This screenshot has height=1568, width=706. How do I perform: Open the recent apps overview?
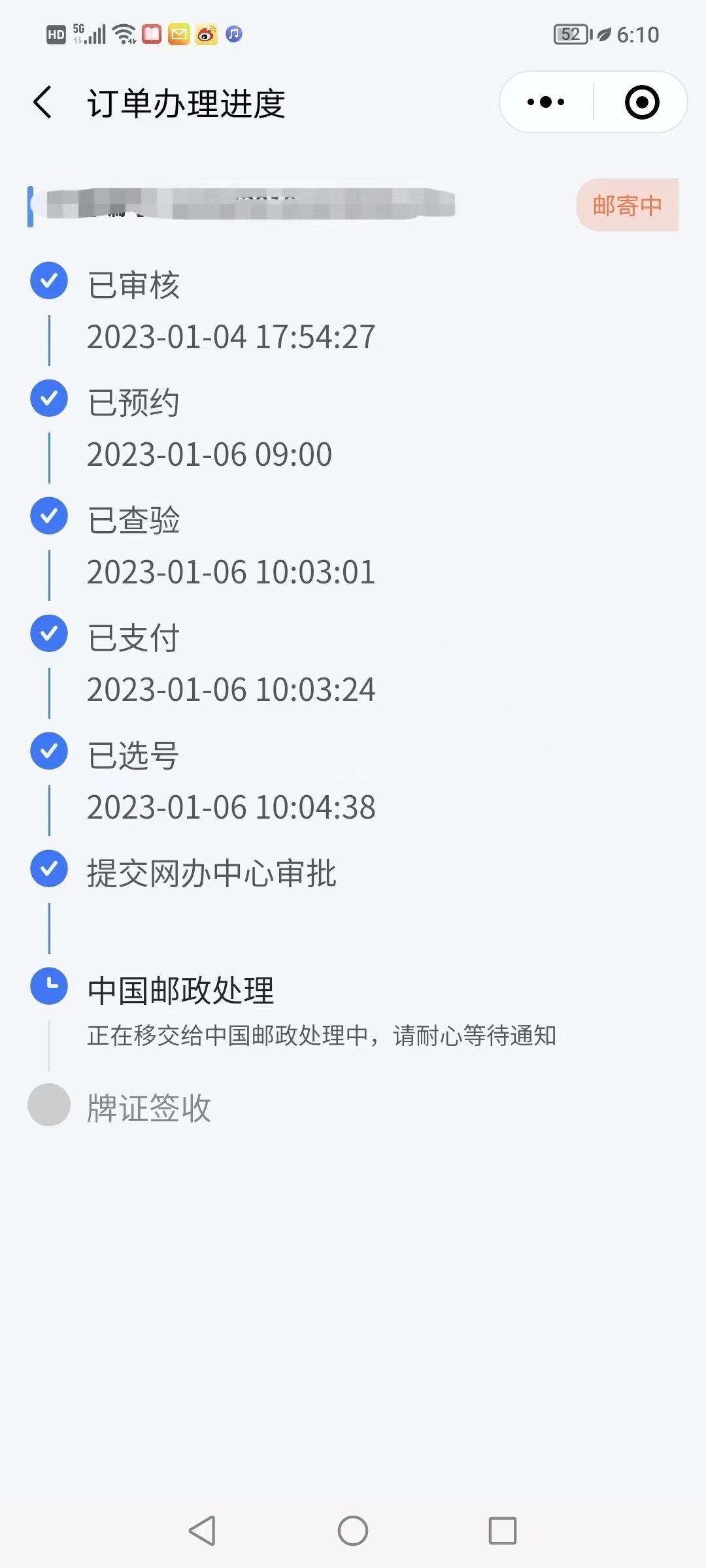pos(503,1530)
